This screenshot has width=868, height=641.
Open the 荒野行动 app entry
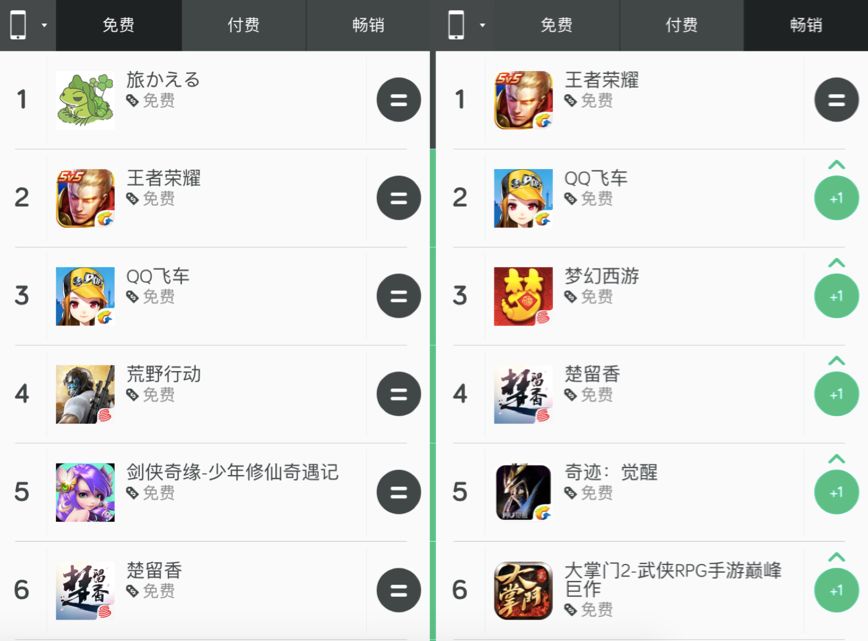coord(163,374)
